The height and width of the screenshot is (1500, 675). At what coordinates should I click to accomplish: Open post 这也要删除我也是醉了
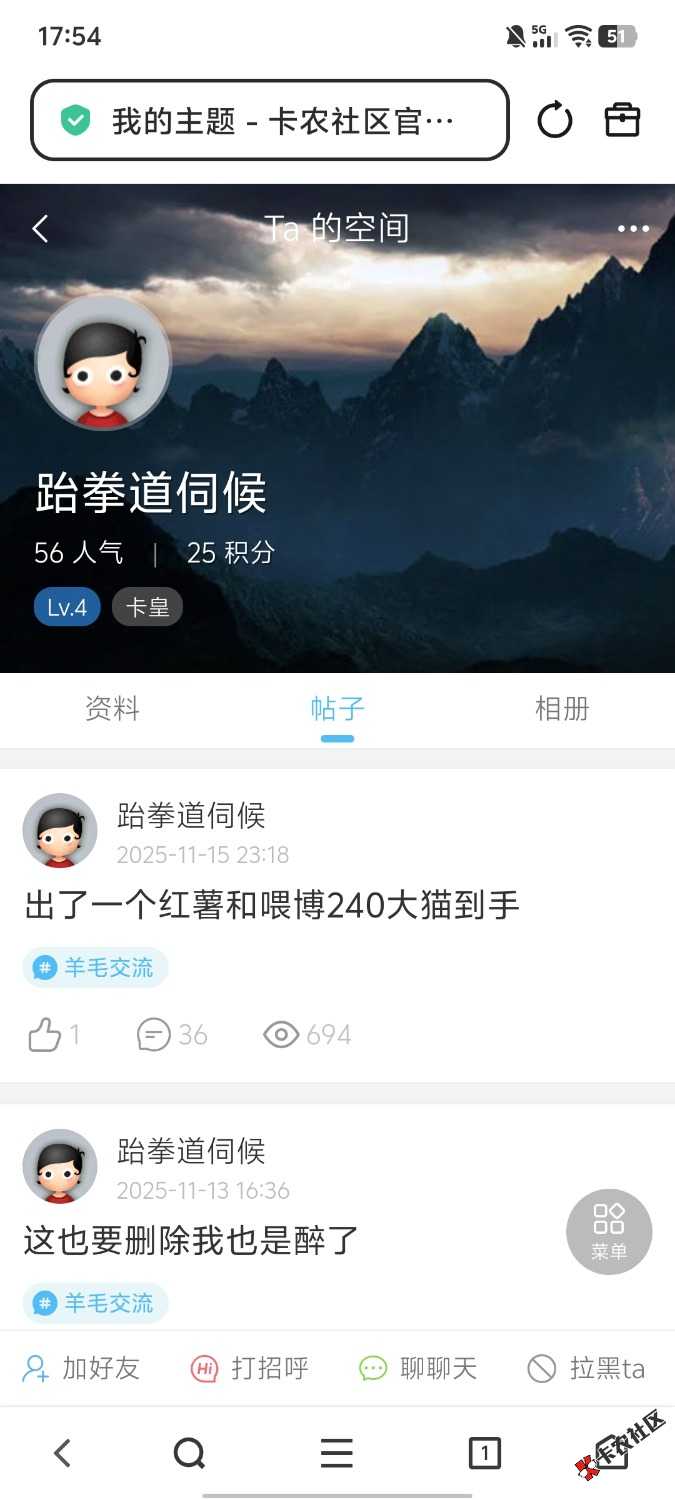[x=191, y=1241]
